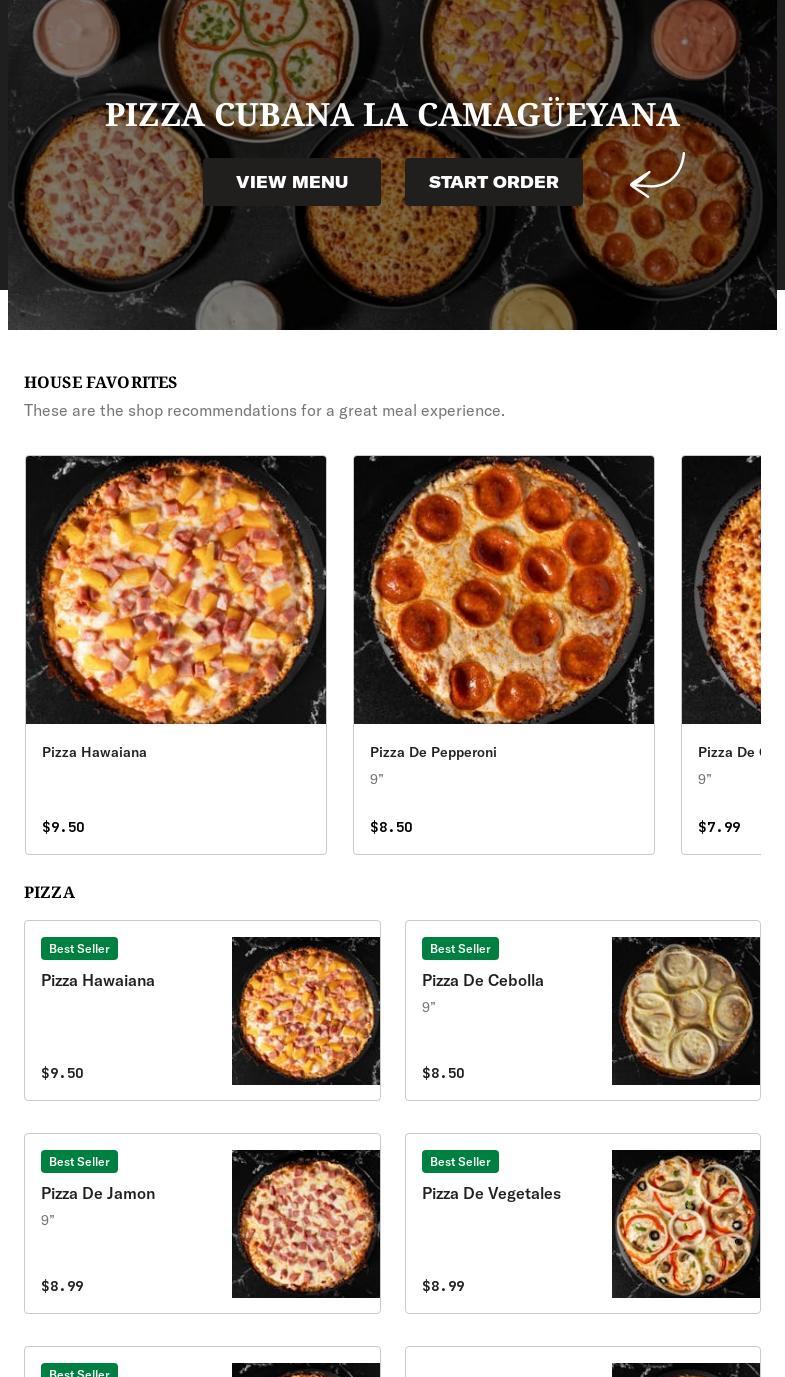Click the curved arrow icon in hero banner
The height and width of the screenshot is (1377, 785).
657,175
